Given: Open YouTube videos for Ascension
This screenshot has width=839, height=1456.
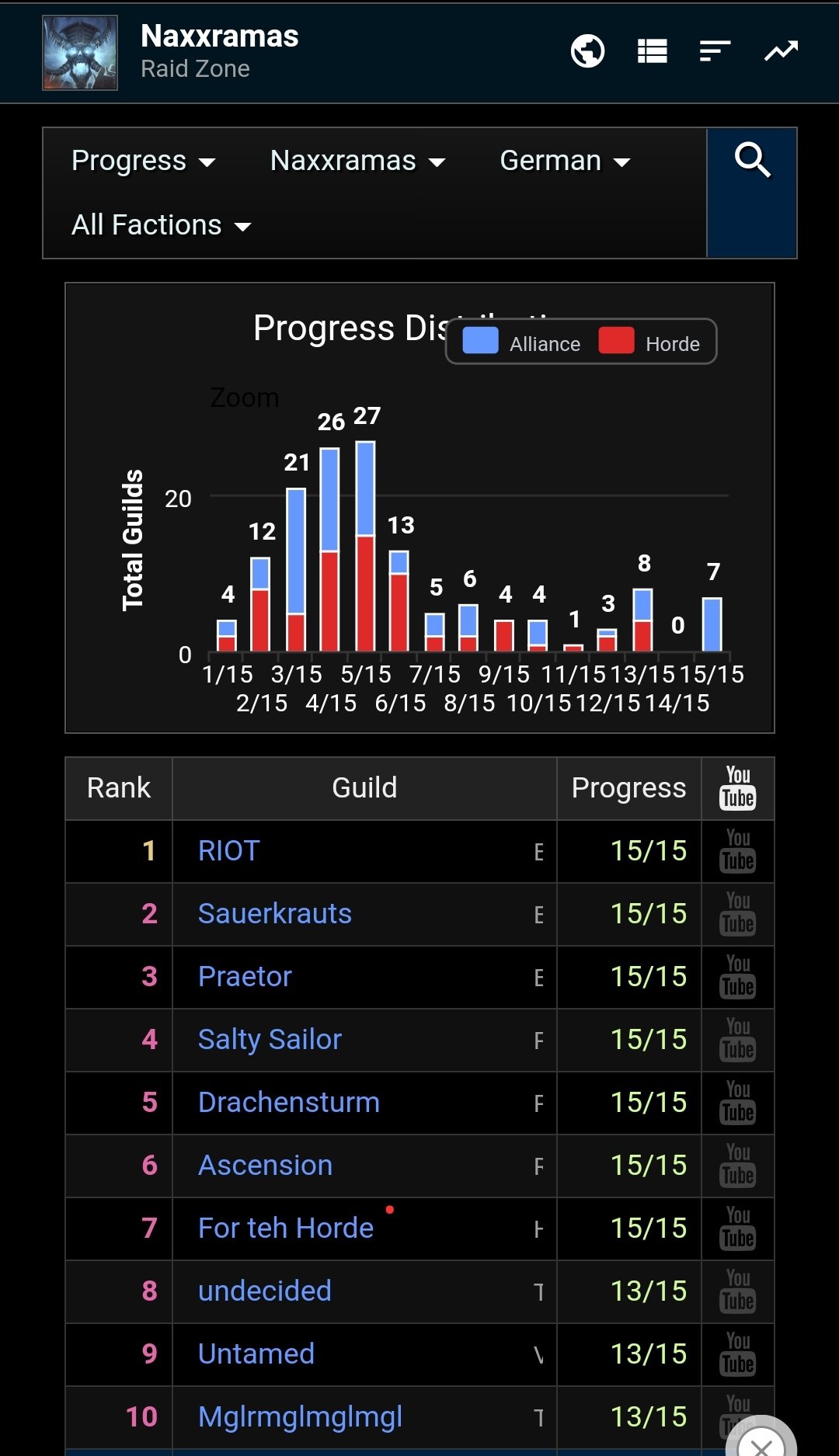Looking at the screenshot, I should pyautogui.click(x=738, y=1166).
